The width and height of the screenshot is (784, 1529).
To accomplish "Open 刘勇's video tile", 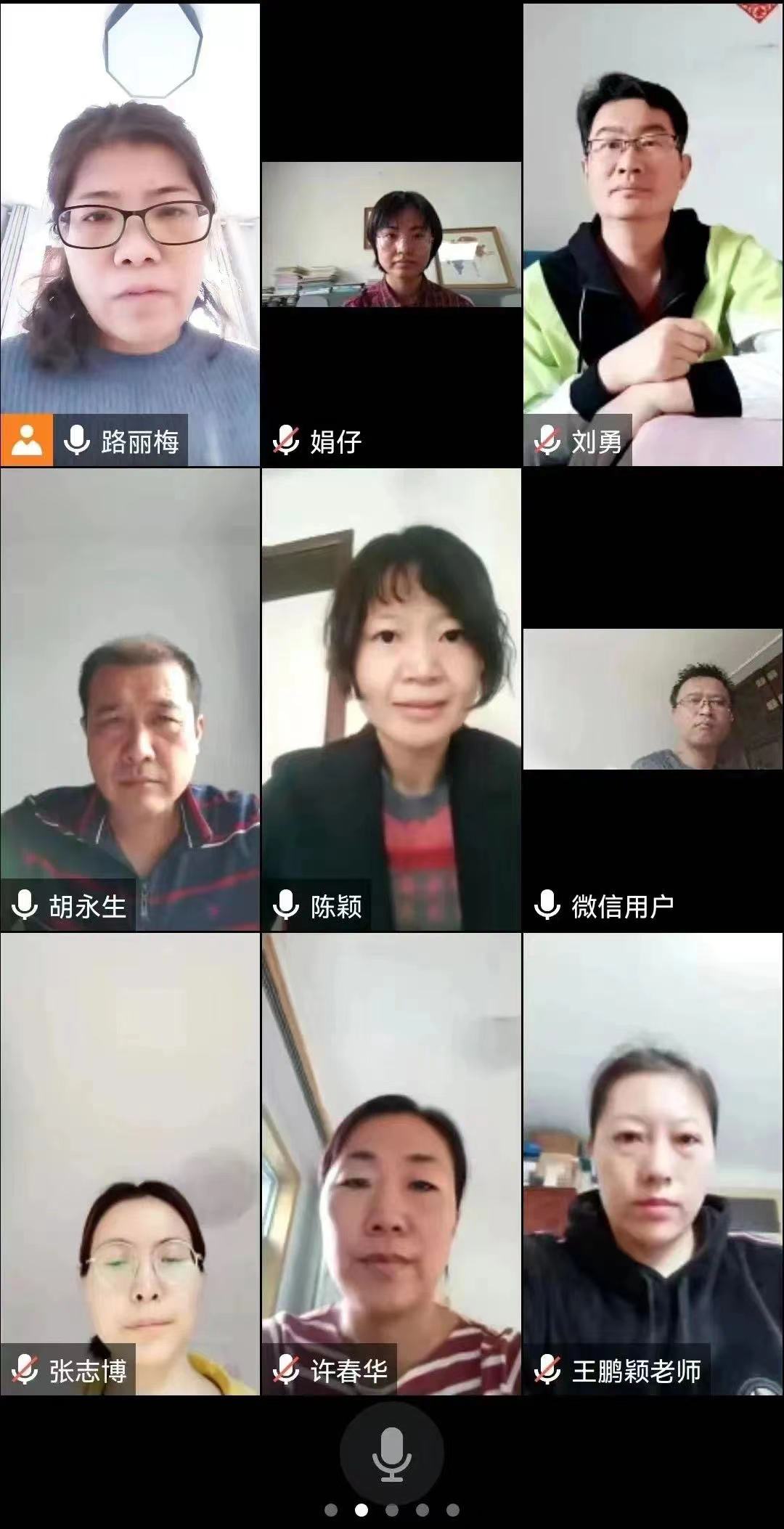I will tap(653, 234).
